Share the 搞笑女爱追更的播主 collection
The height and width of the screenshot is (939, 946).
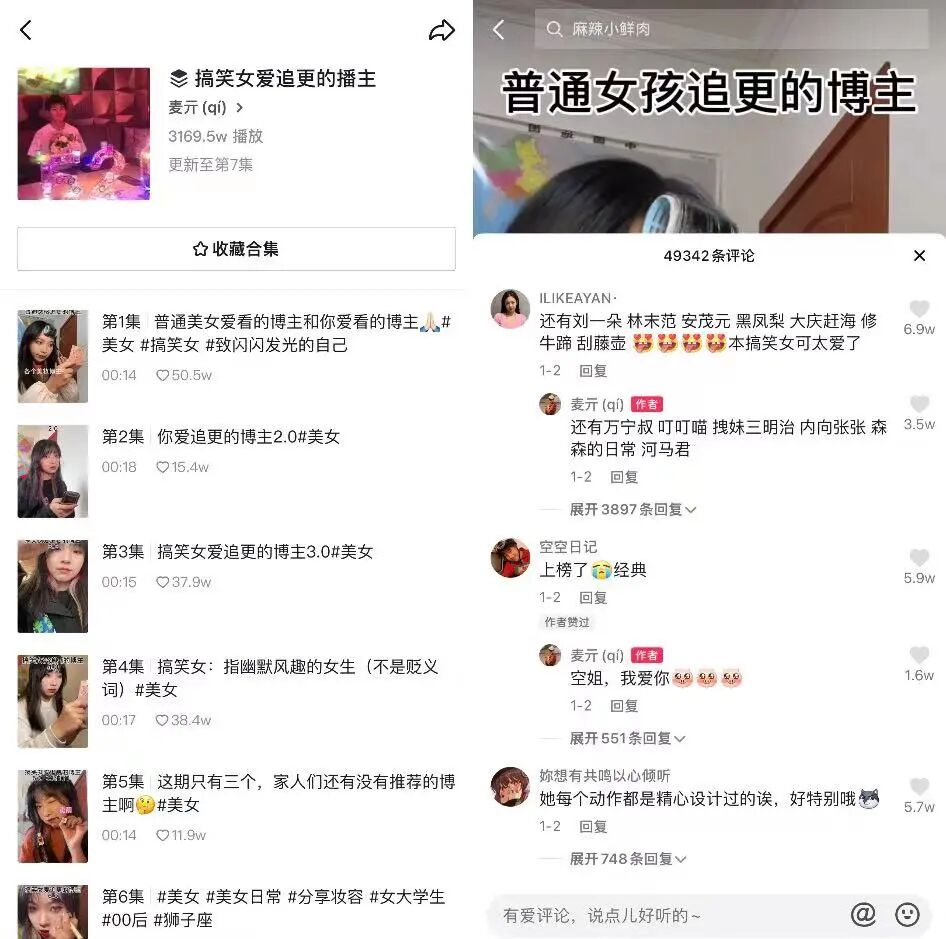tap(441, 31)
